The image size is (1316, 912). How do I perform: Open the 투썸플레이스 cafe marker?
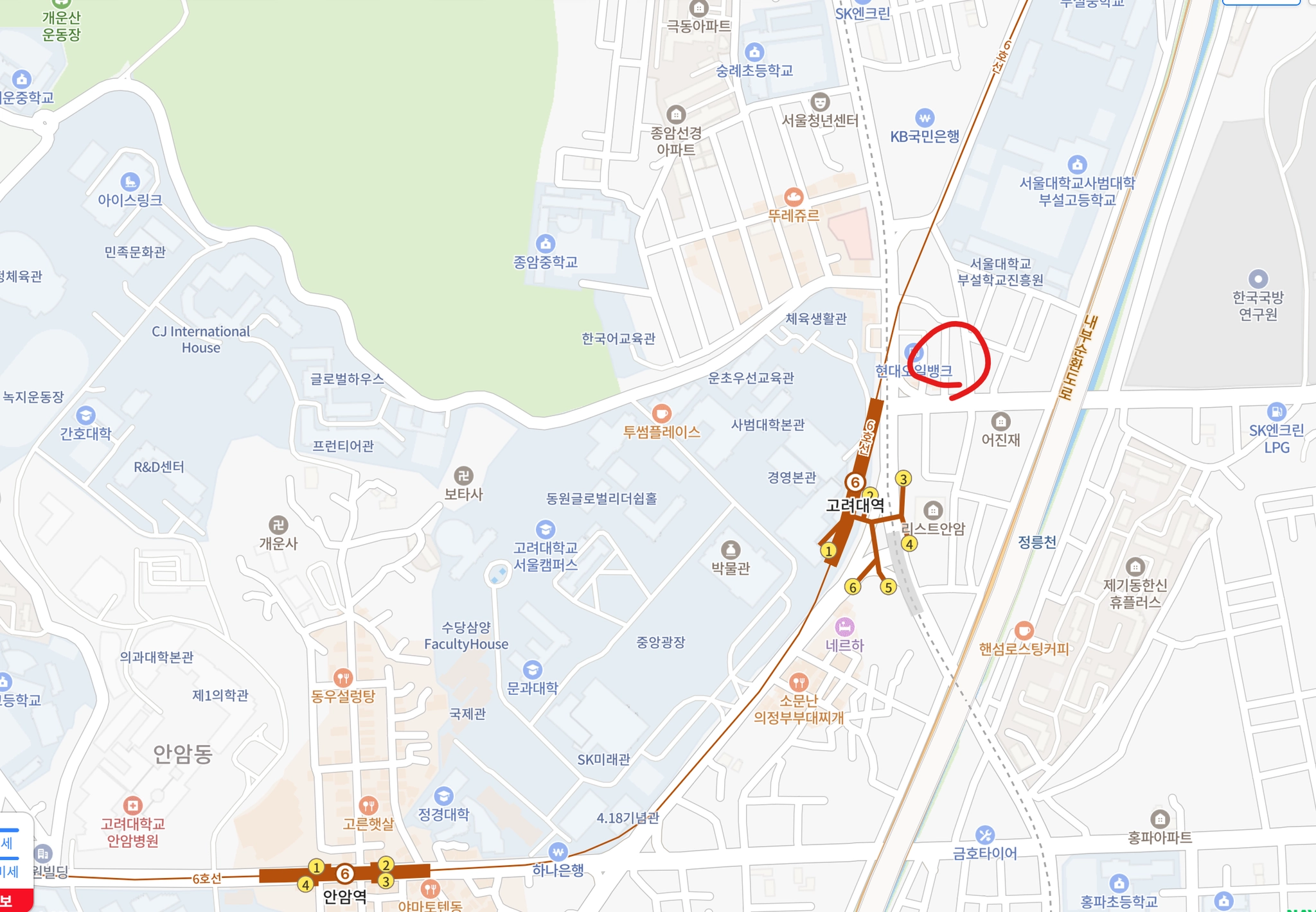[x=661, y=414]
